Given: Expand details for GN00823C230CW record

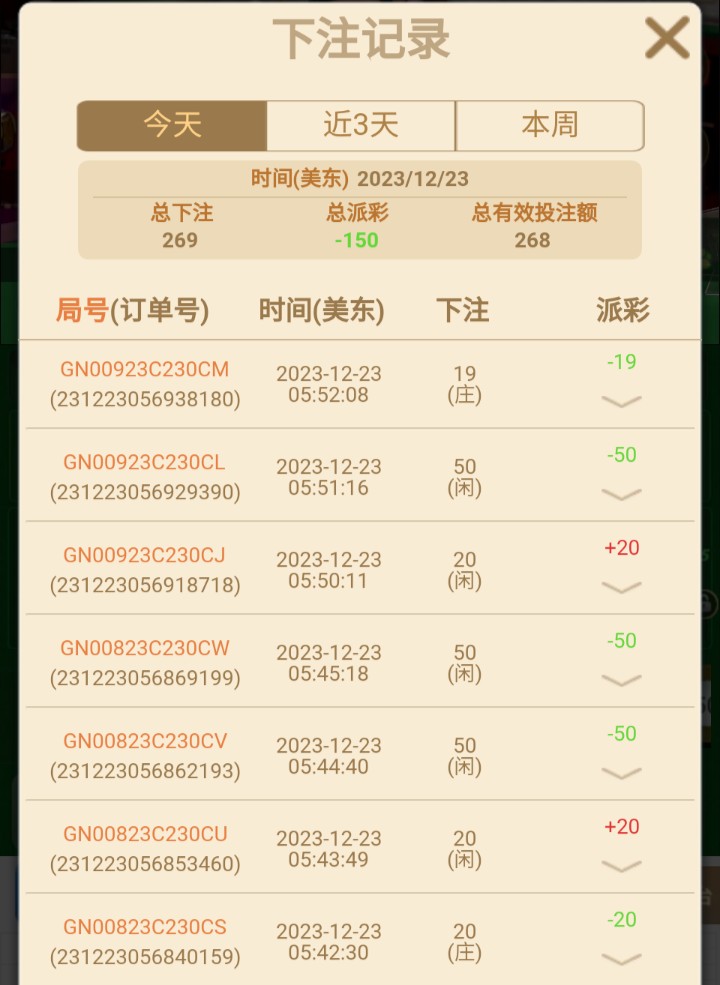Looking at the screenshot, I should pyautogui.click(x=622, y=680).
